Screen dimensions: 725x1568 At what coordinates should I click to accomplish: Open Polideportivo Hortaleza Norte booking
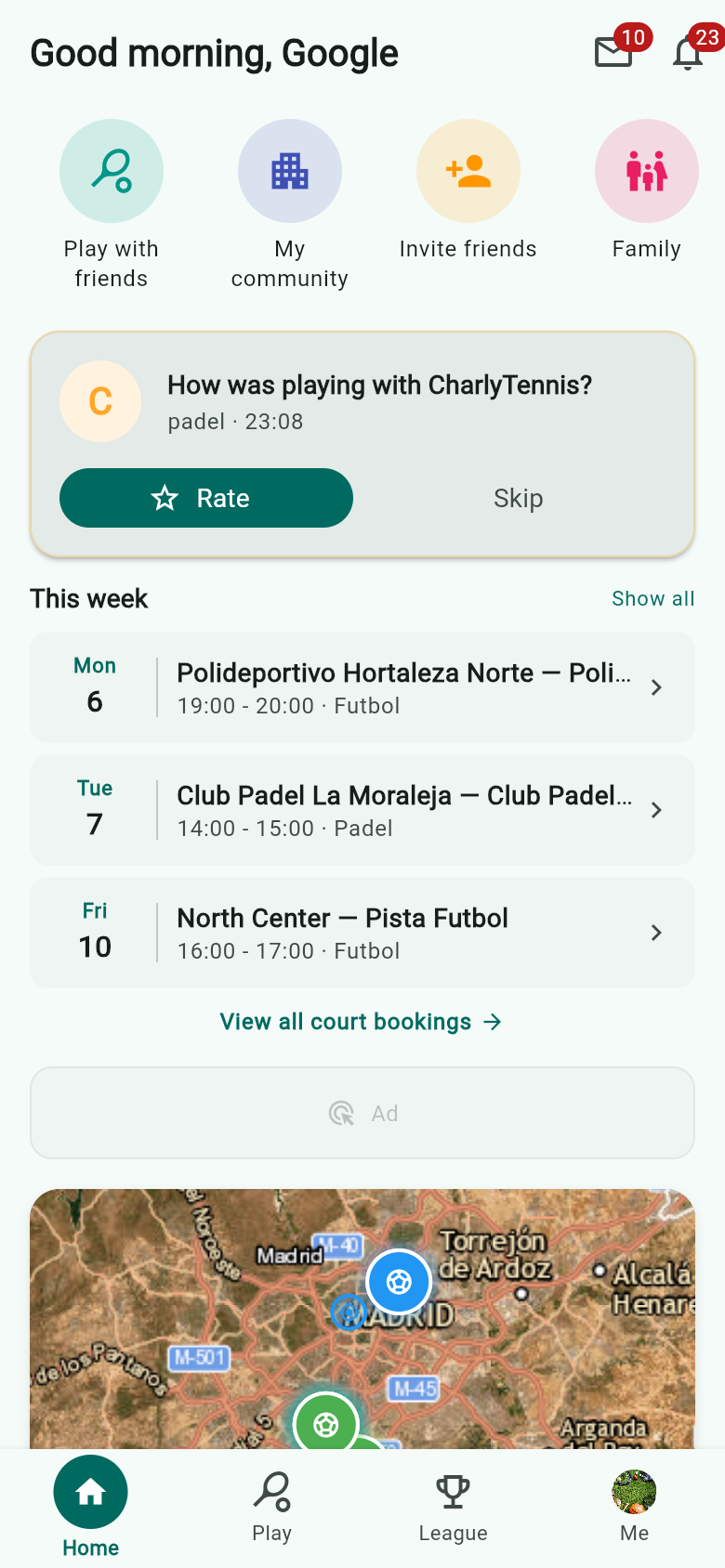(x=362, y=687)
